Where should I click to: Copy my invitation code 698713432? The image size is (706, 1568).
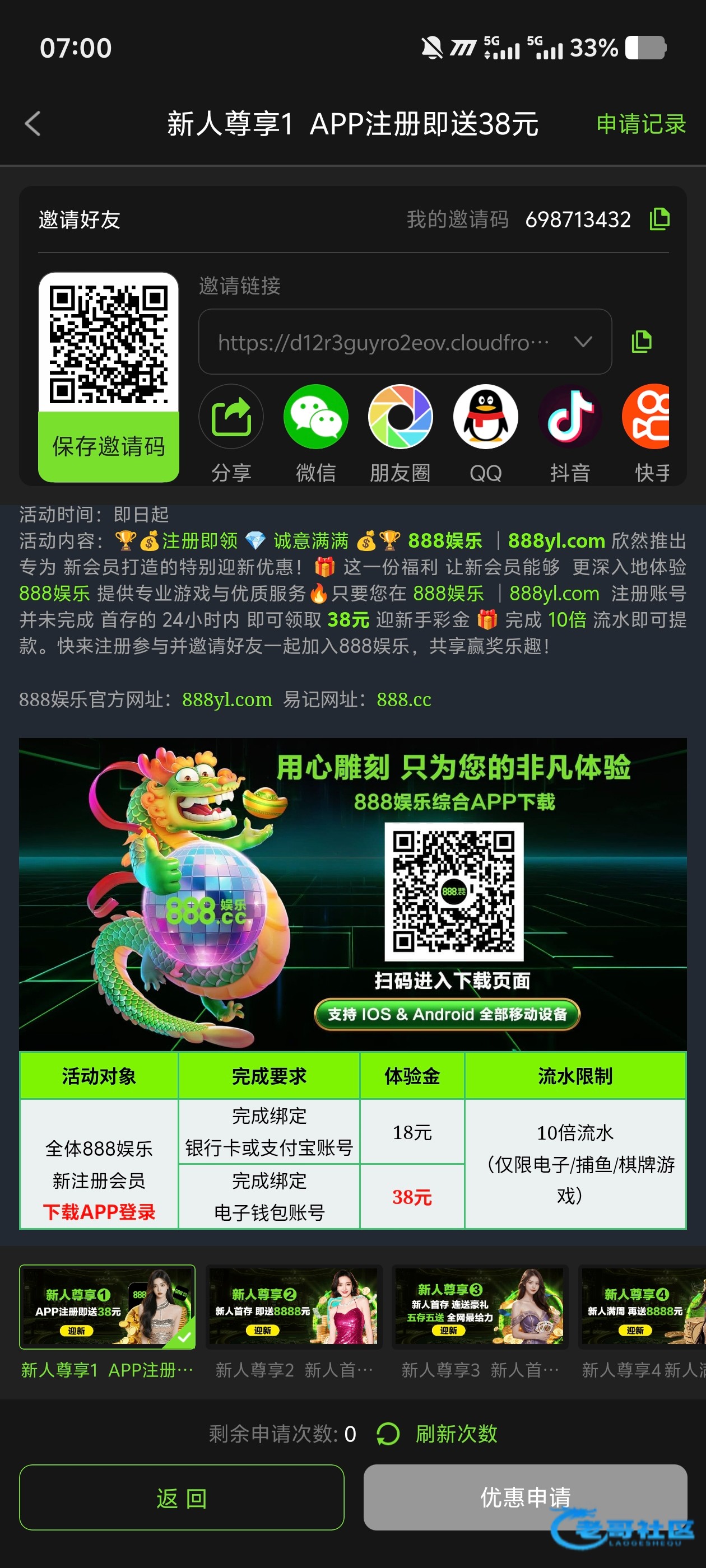point(659,218)
